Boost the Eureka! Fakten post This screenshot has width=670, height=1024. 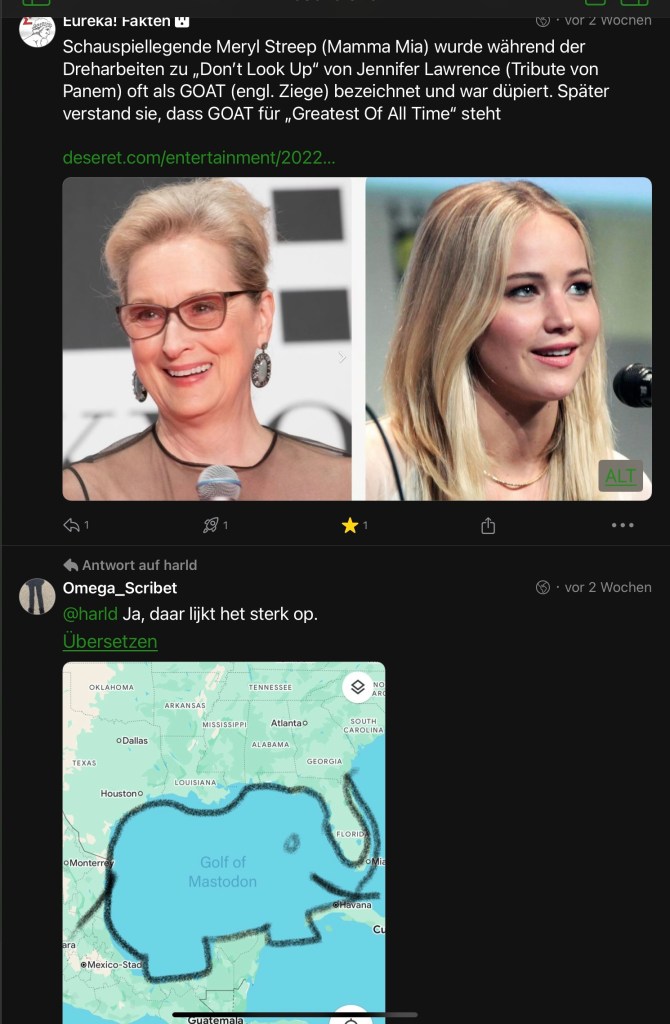click(211, 525)
